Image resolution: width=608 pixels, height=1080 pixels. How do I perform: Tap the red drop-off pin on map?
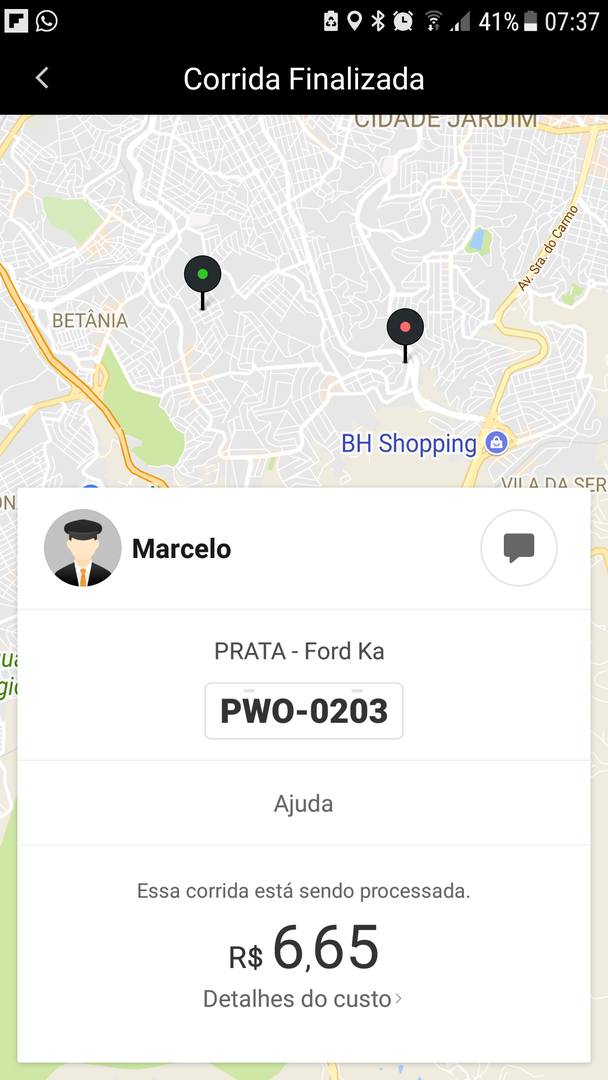click(x=405, y=328)
